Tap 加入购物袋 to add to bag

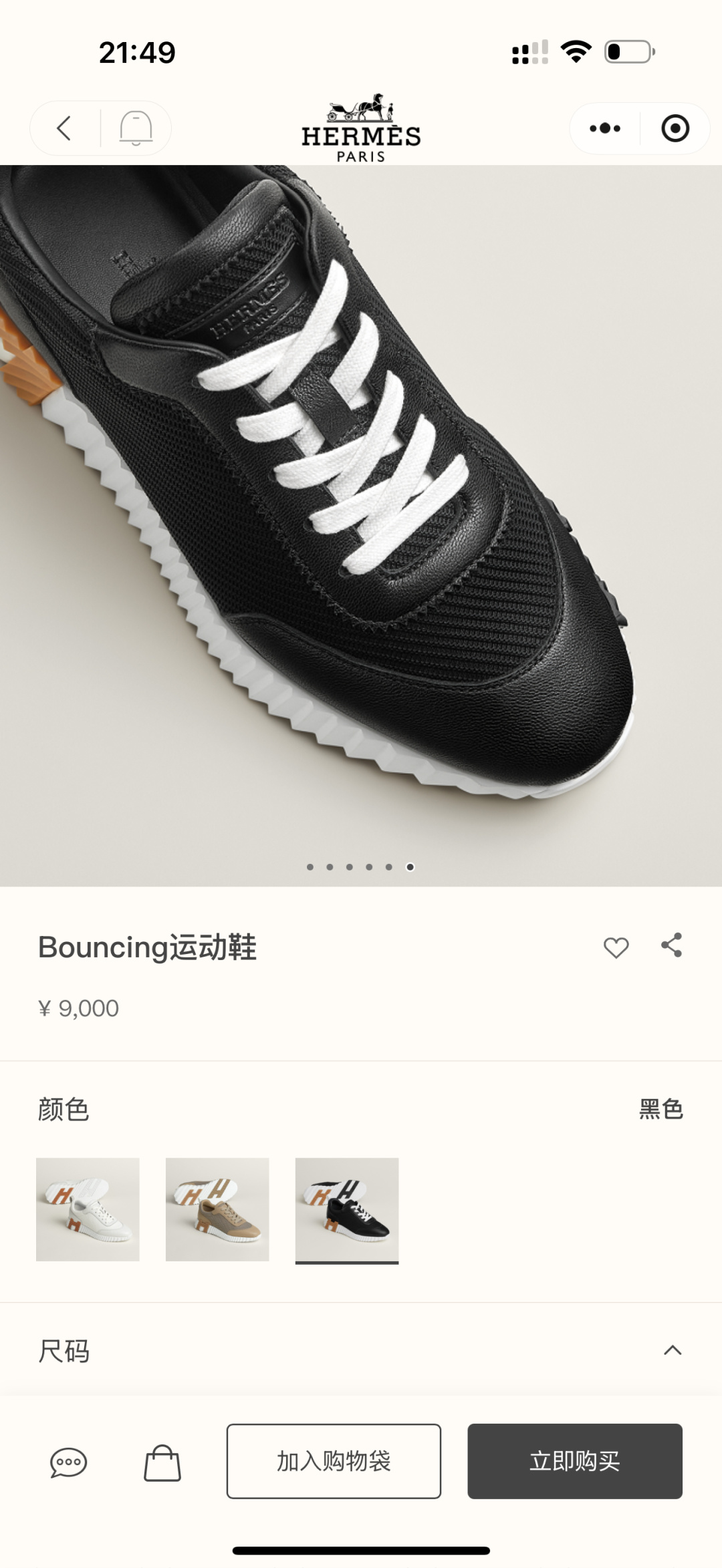(x=334, y=1461)
